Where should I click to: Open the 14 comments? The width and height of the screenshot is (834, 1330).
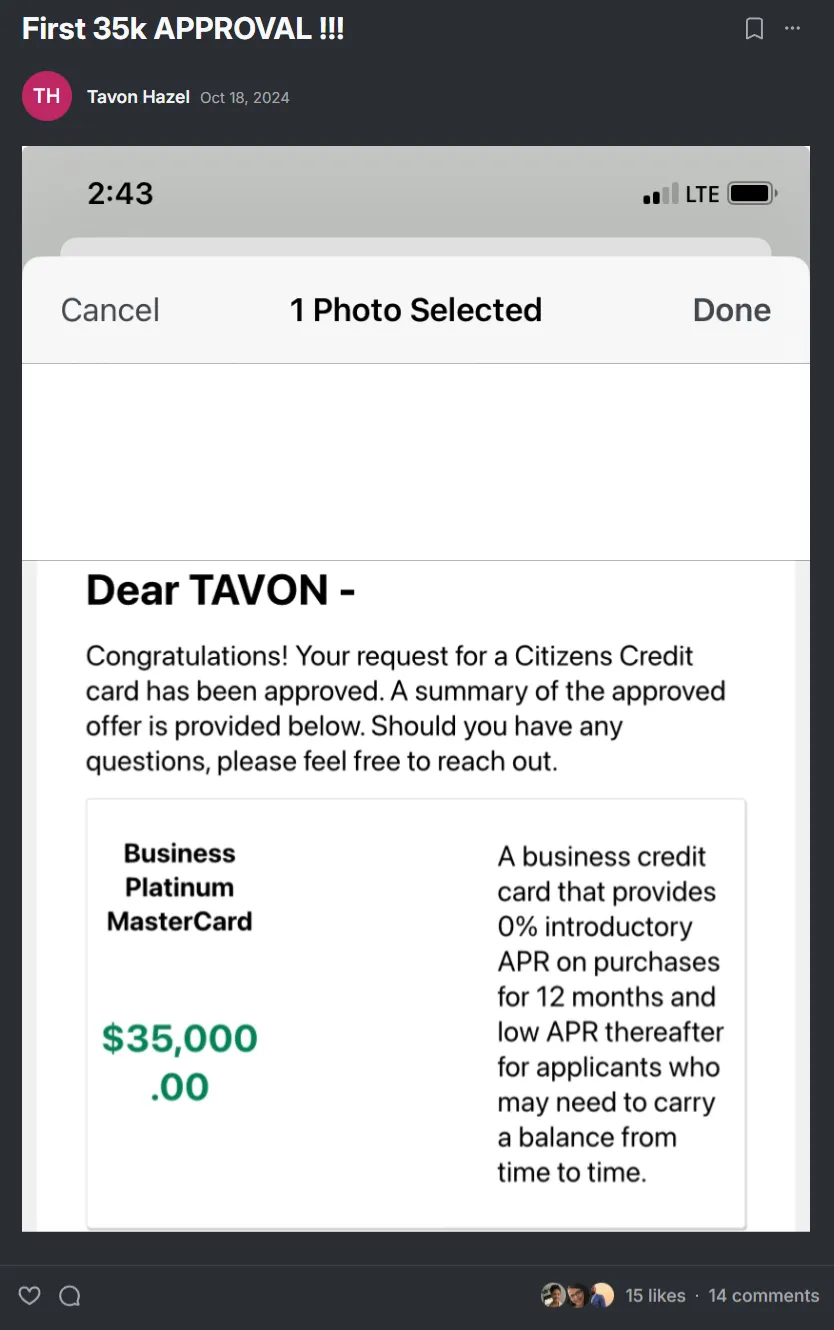coord(763,1296)
